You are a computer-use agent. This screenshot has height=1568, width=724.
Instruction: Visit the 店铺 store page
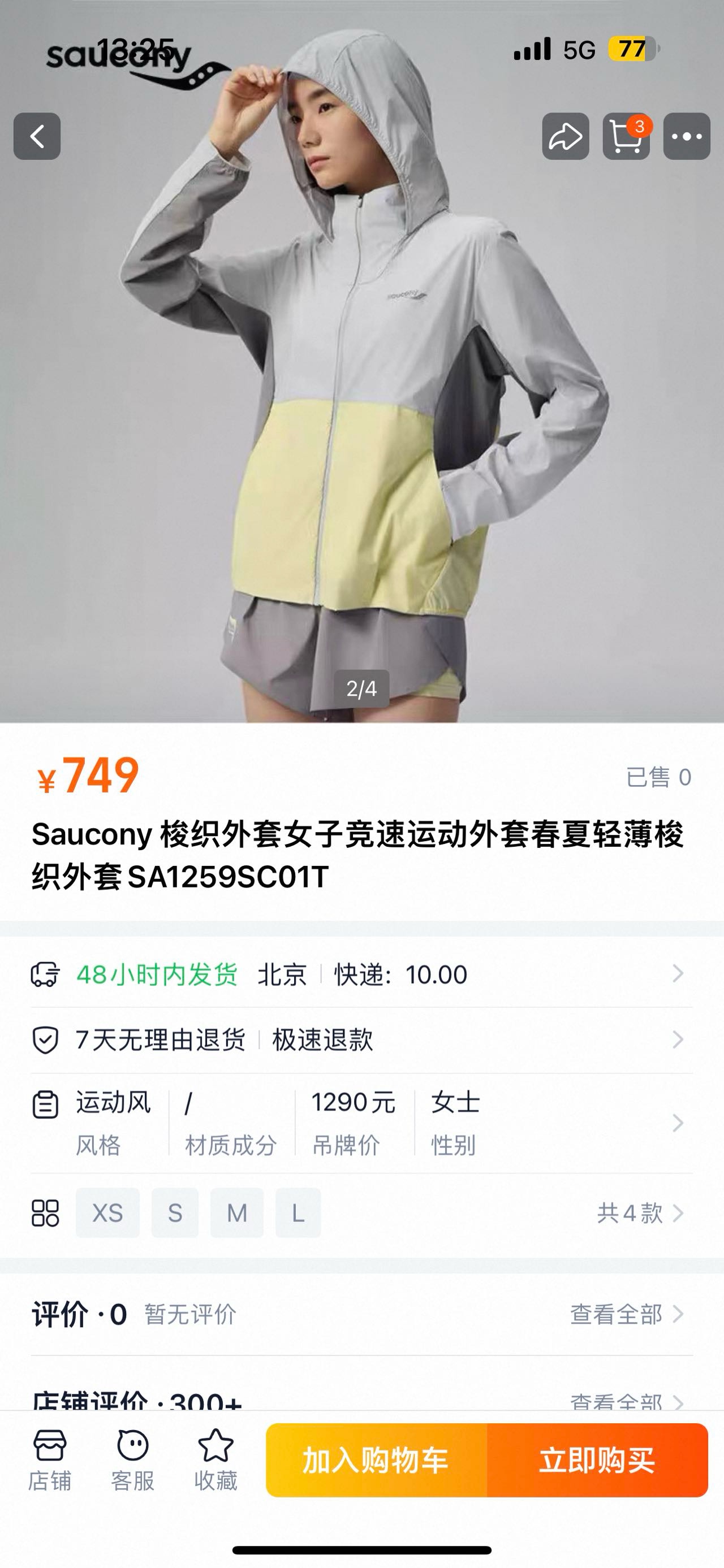50,1459
